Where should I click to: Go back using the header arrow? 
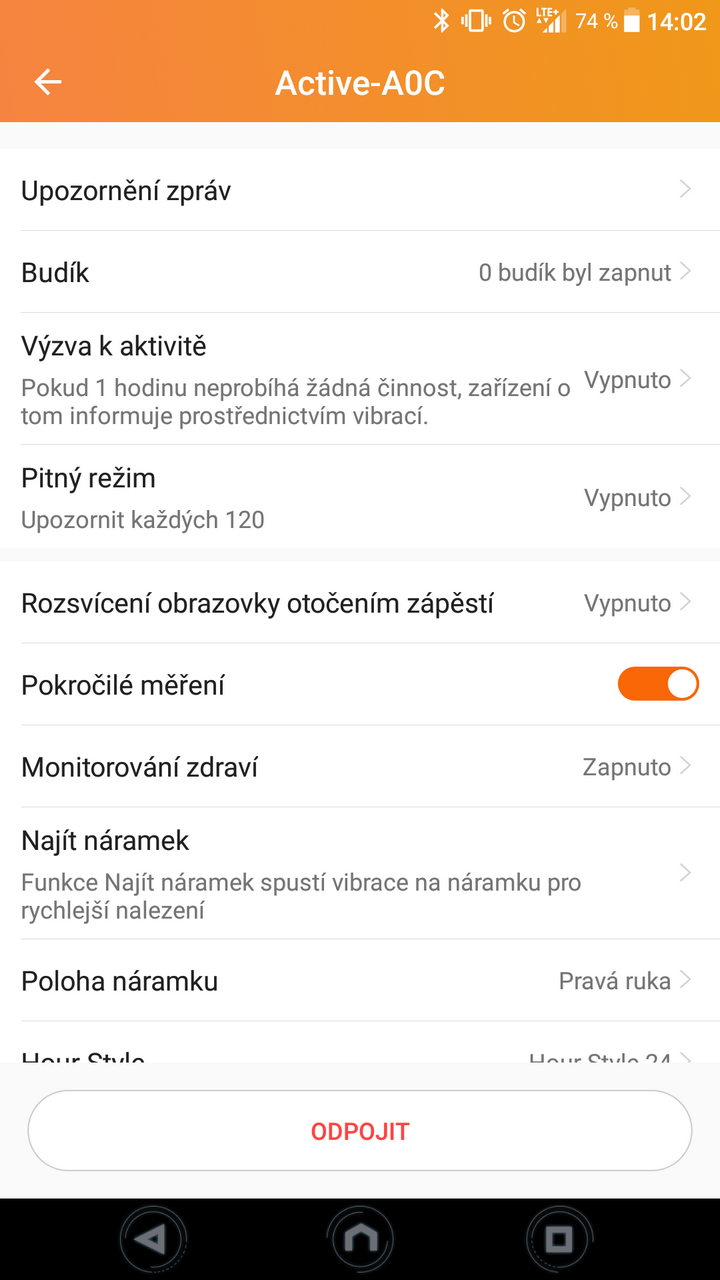[48, 82]
